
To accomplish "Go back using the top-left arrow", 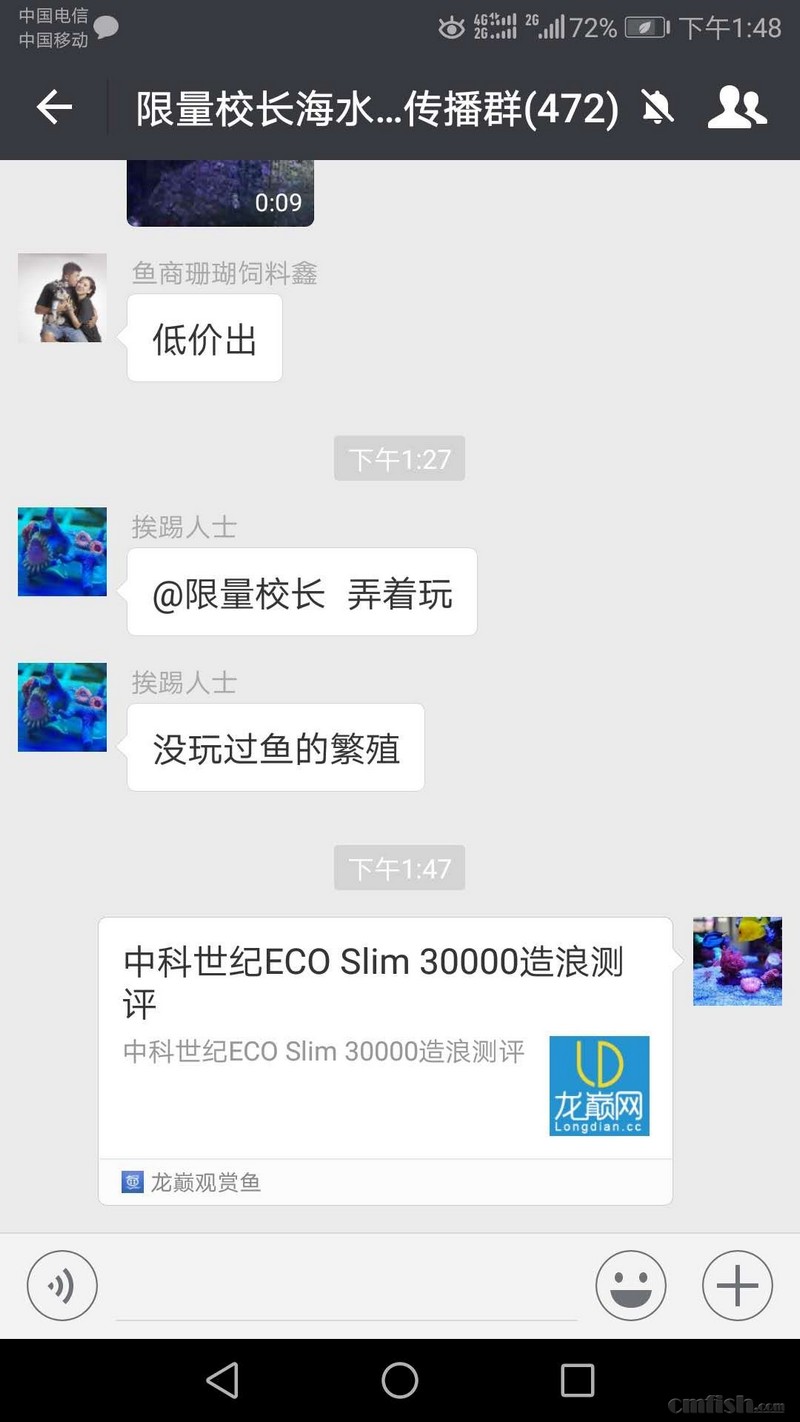I will coord(54,107).
